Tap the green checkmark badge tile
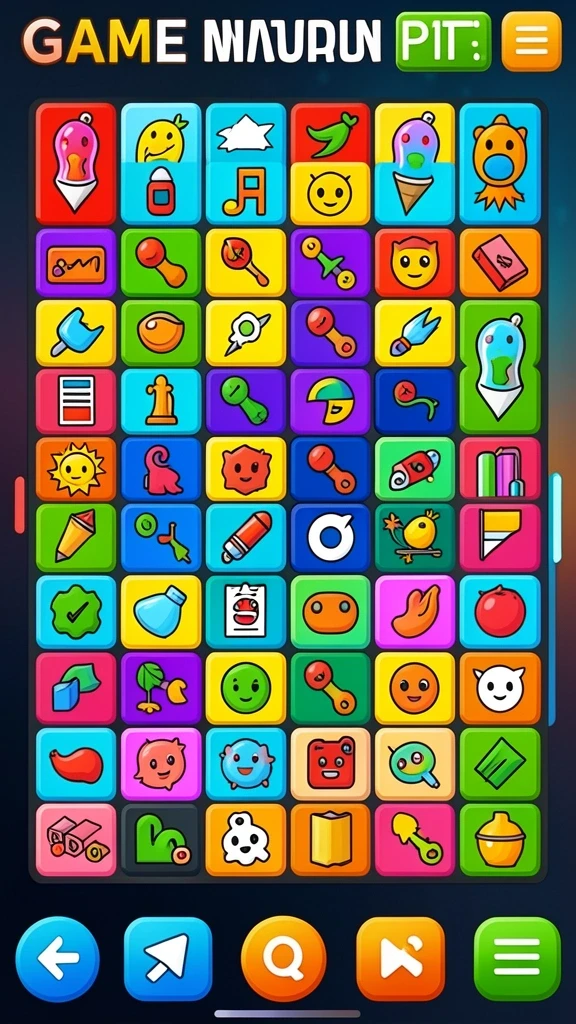Image resolution: width=576 pixels, height=1024 pixels. (x=76, y=611)
